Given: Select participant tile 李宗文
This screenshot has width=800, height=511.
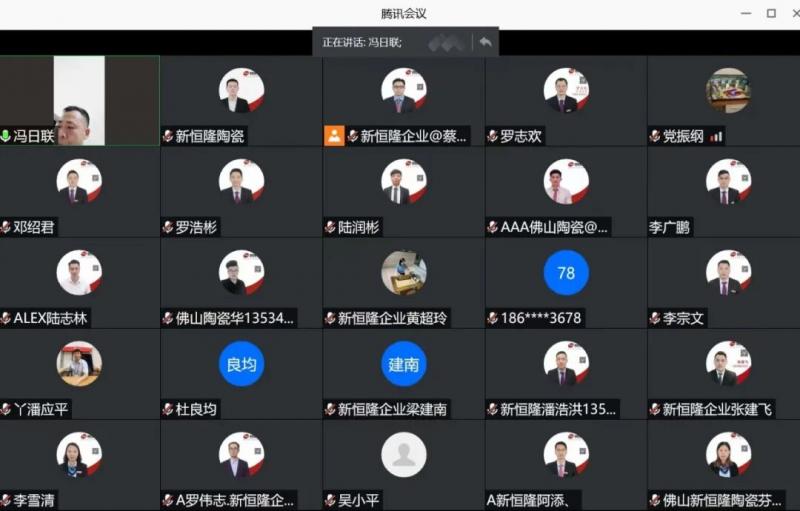Looking at the screenshot, I should coord(728,283).
